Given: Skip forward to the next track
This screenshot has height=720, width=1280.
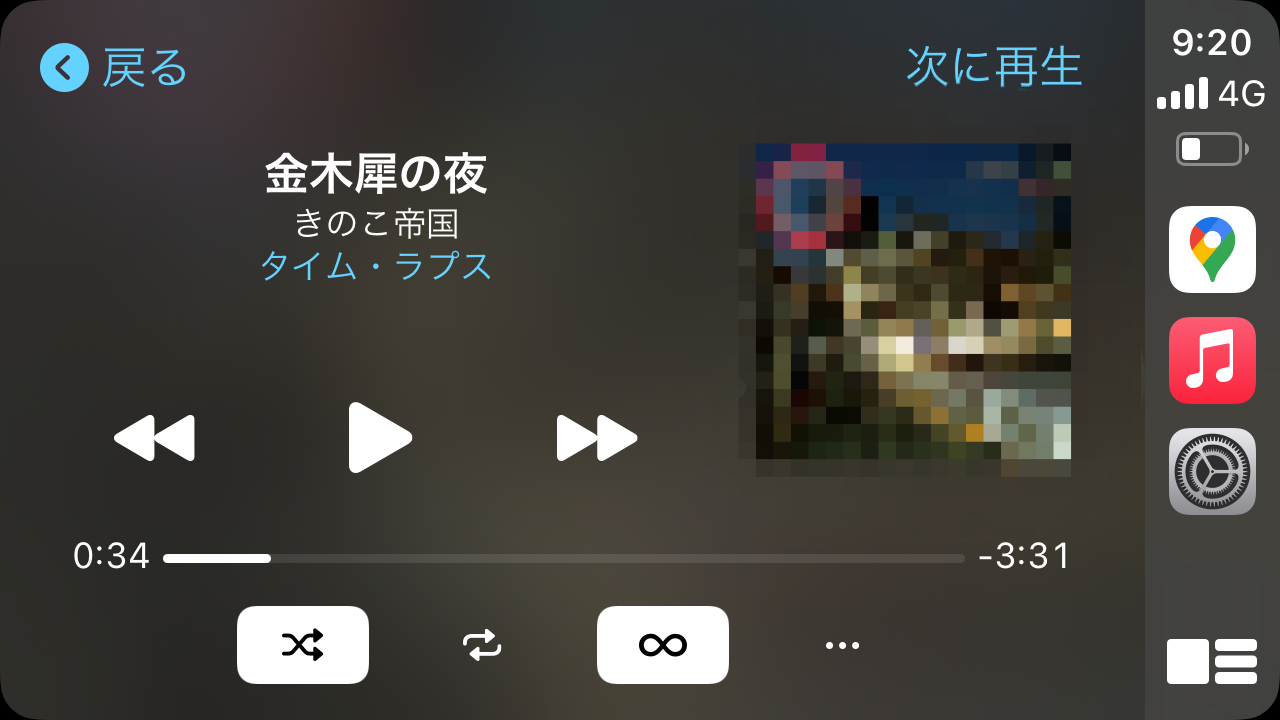Looking at the screenshot, I should pyautogui.click(x=597, y=438).
